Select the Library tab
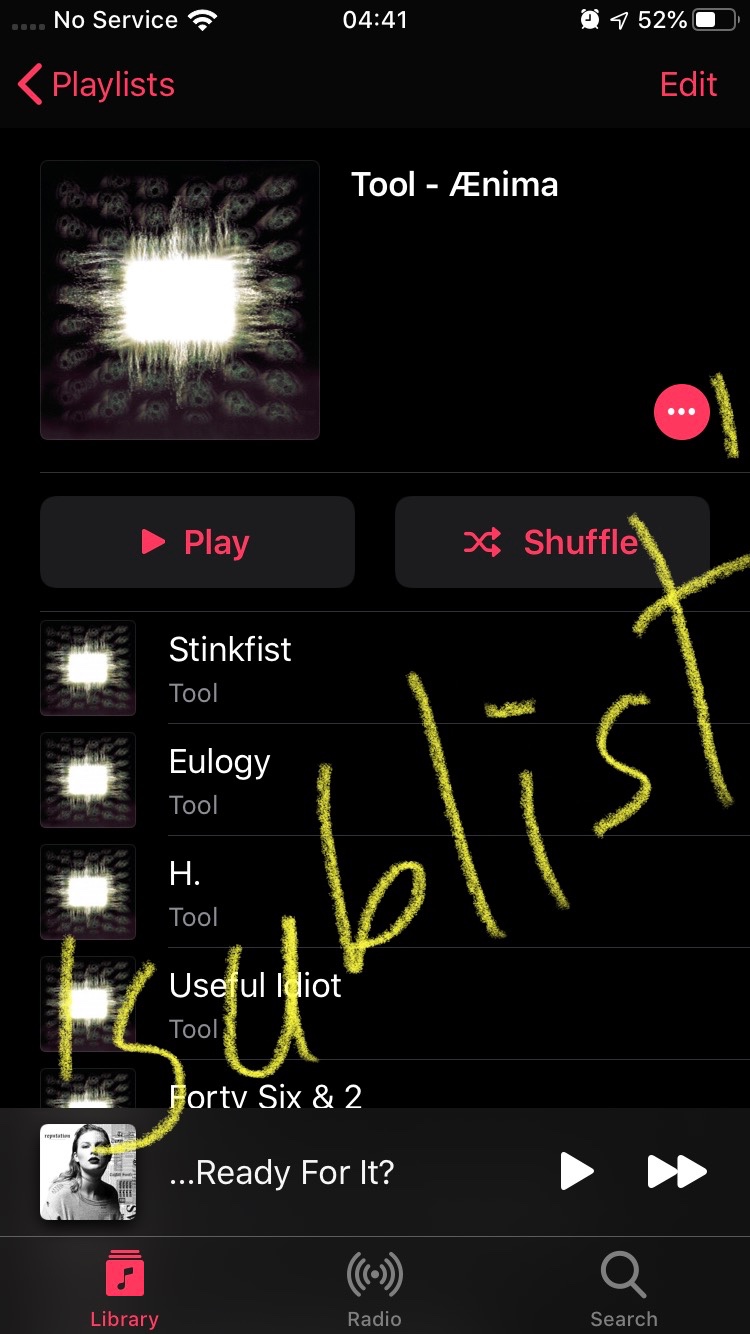The image size is (750, 1334). [125, 1290]
